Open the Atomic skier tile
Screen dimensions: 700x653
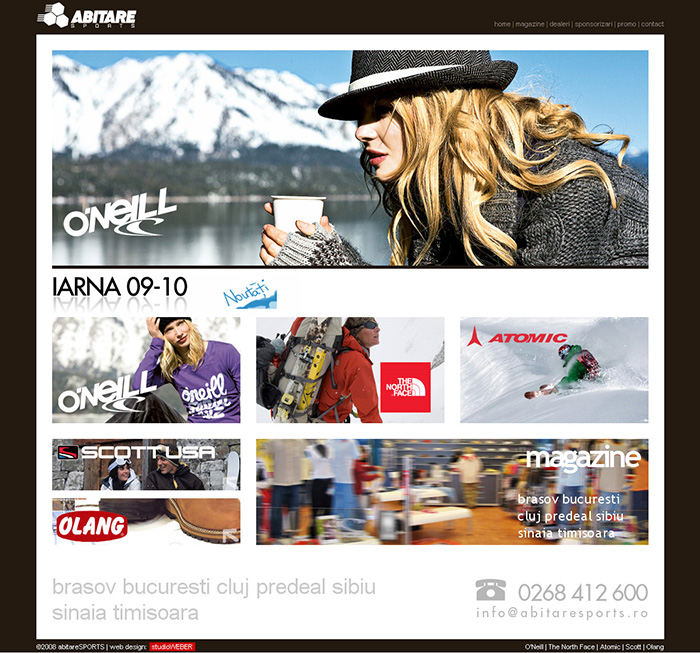(554, 370)
